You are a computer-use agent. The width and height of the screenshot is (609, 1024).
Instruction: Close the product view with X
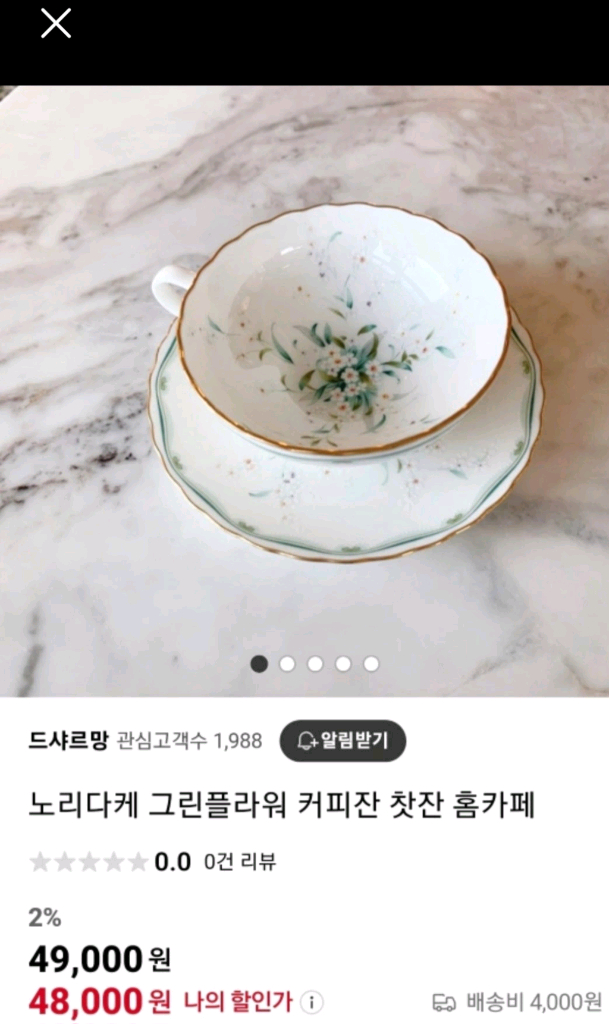click(56, 24)
